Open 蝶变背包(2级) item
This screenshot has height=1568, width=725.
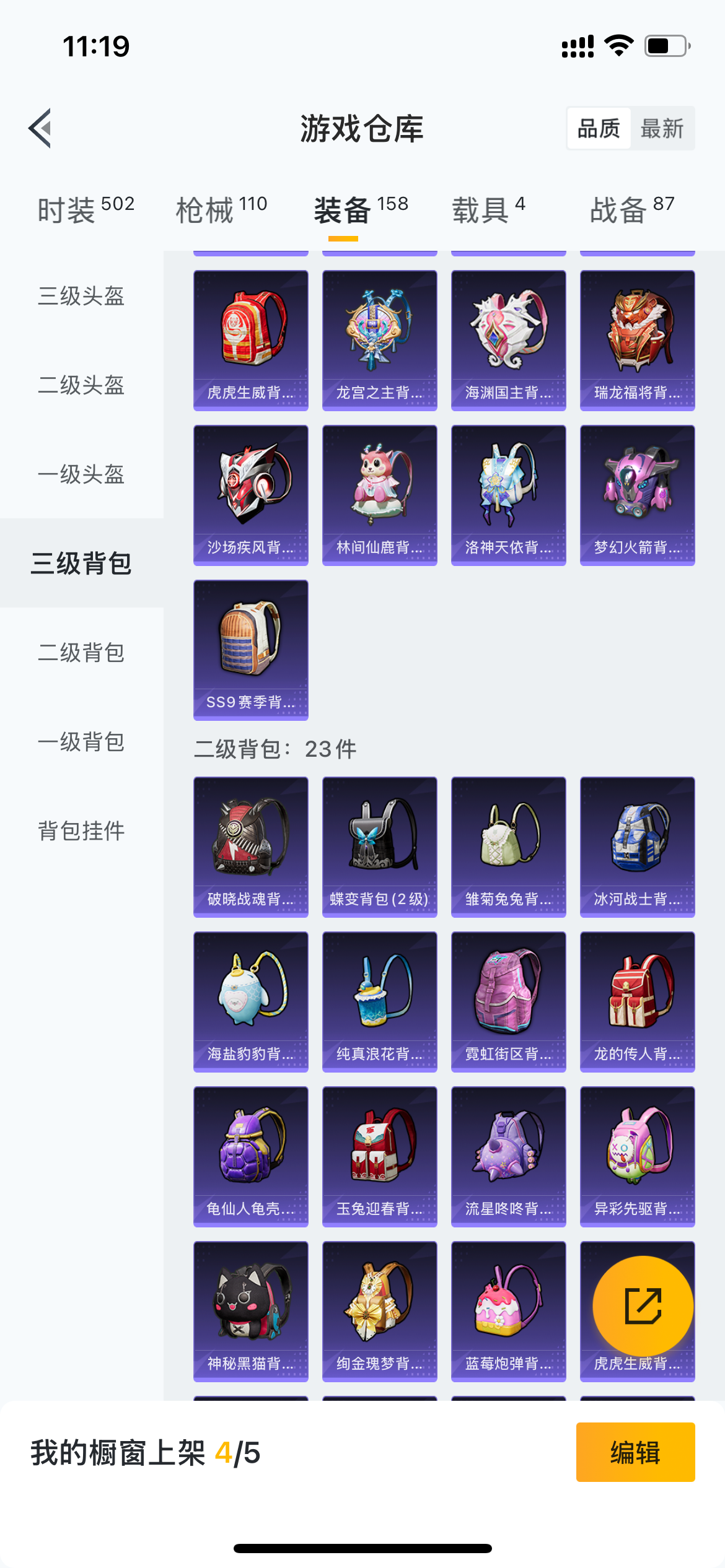[x=380, y=847]
